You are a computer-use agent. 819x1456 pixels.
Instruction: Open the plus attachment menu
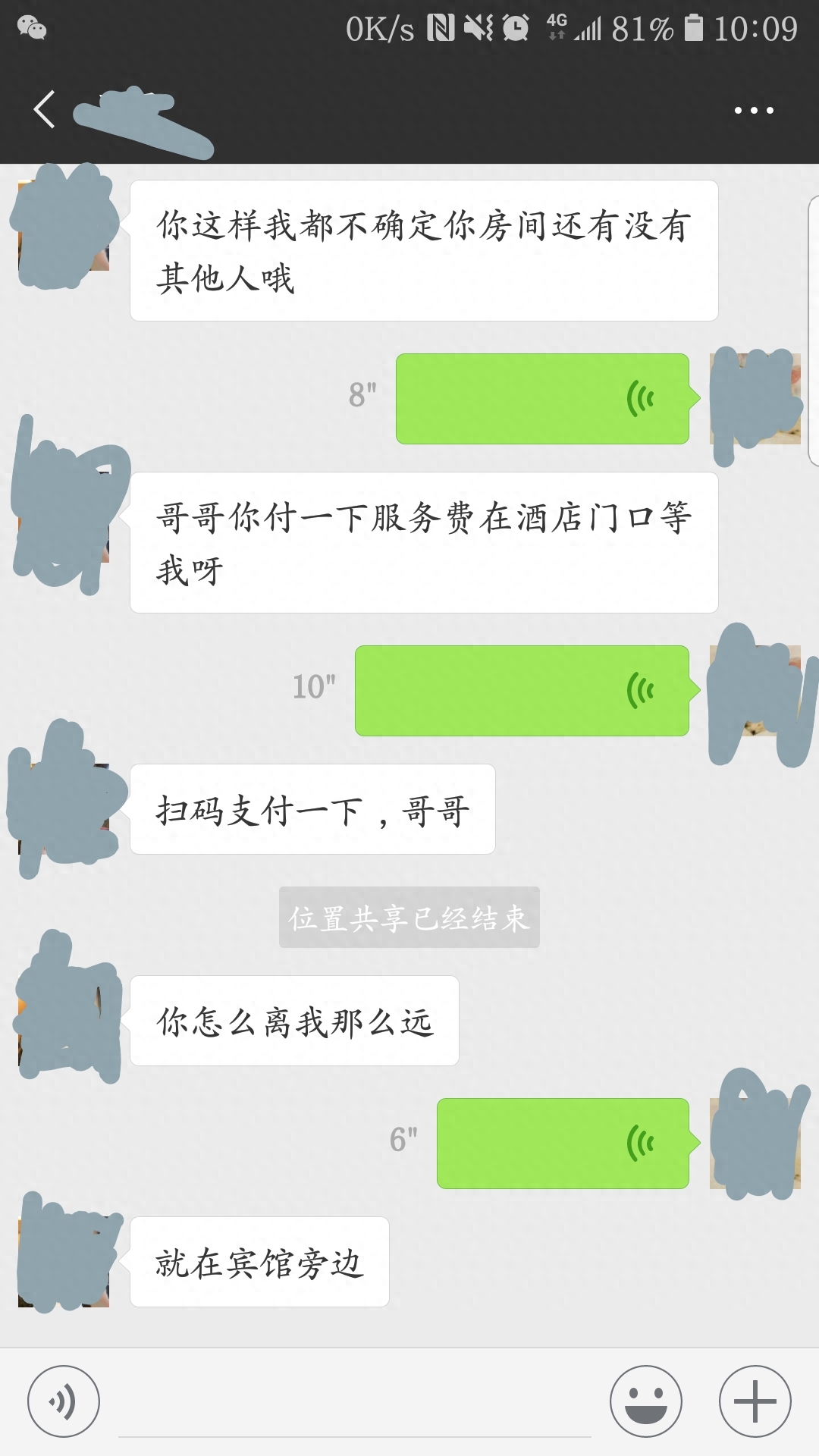pyautogui.click(x=755, y=1401)
